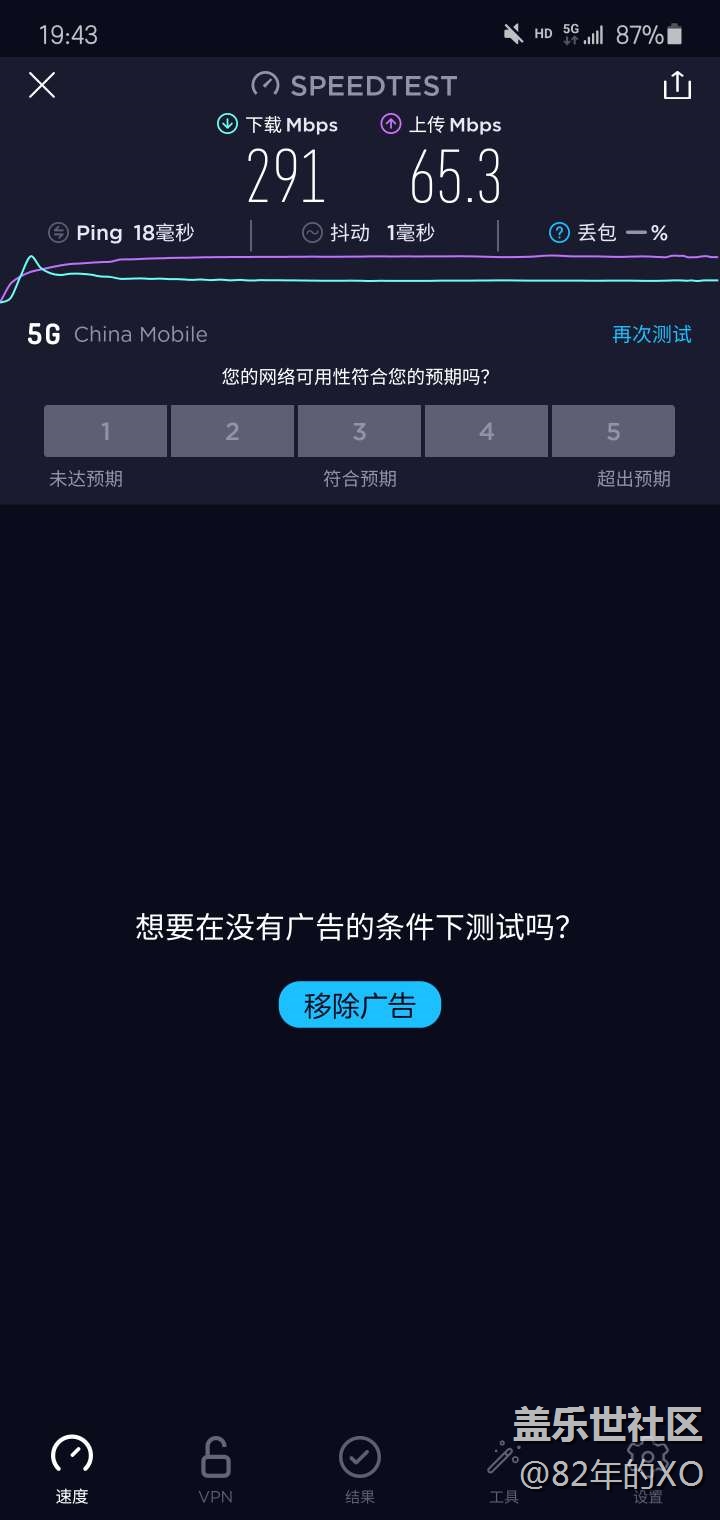Viewport: 720px width, 1520px height.
Task: Tap 再次测试 to run the test again
Action: point(652,334)
